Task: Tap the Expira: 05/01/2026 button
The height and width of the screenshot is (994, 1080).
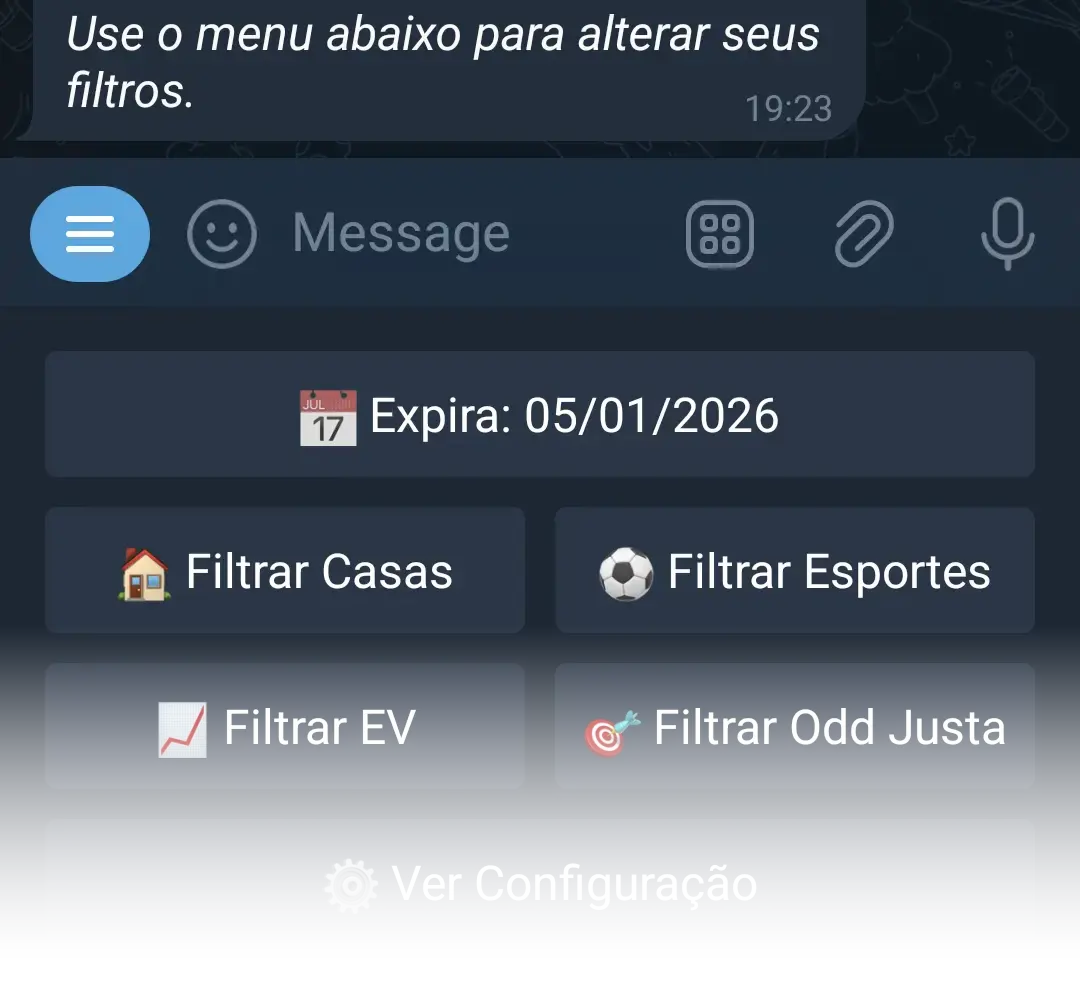Action: (x=540, y=414)
